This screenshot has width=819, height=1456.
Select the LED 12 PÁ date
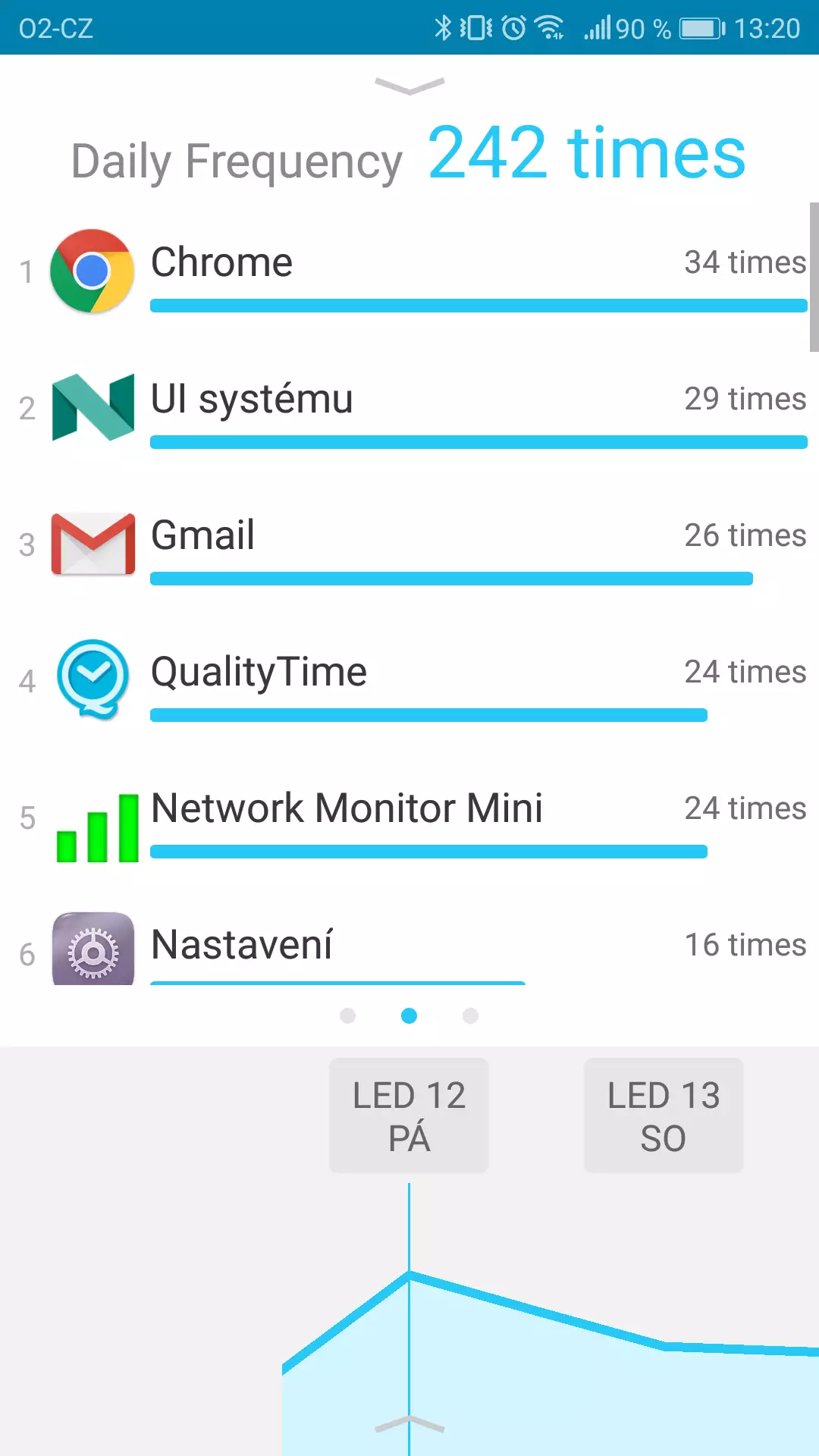pos(409,1116)
